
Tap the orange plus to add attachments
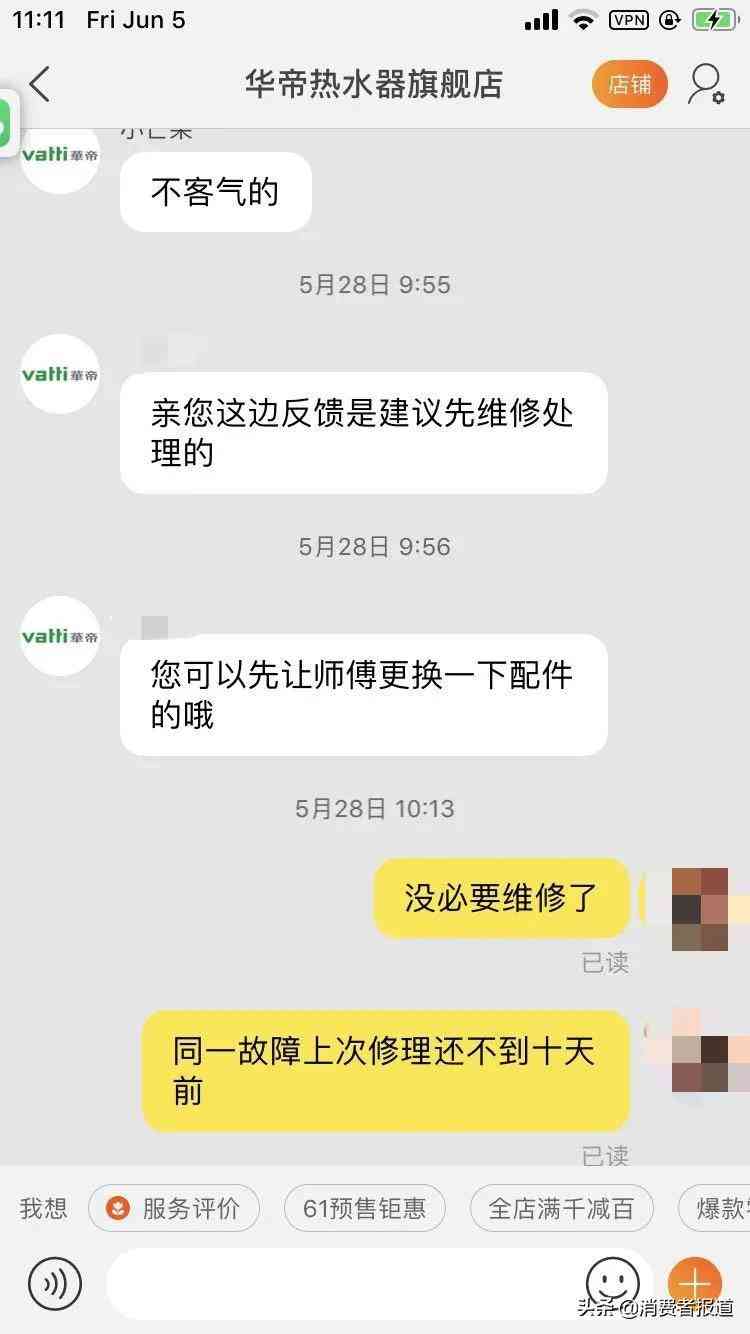[x=695, y=1284]
